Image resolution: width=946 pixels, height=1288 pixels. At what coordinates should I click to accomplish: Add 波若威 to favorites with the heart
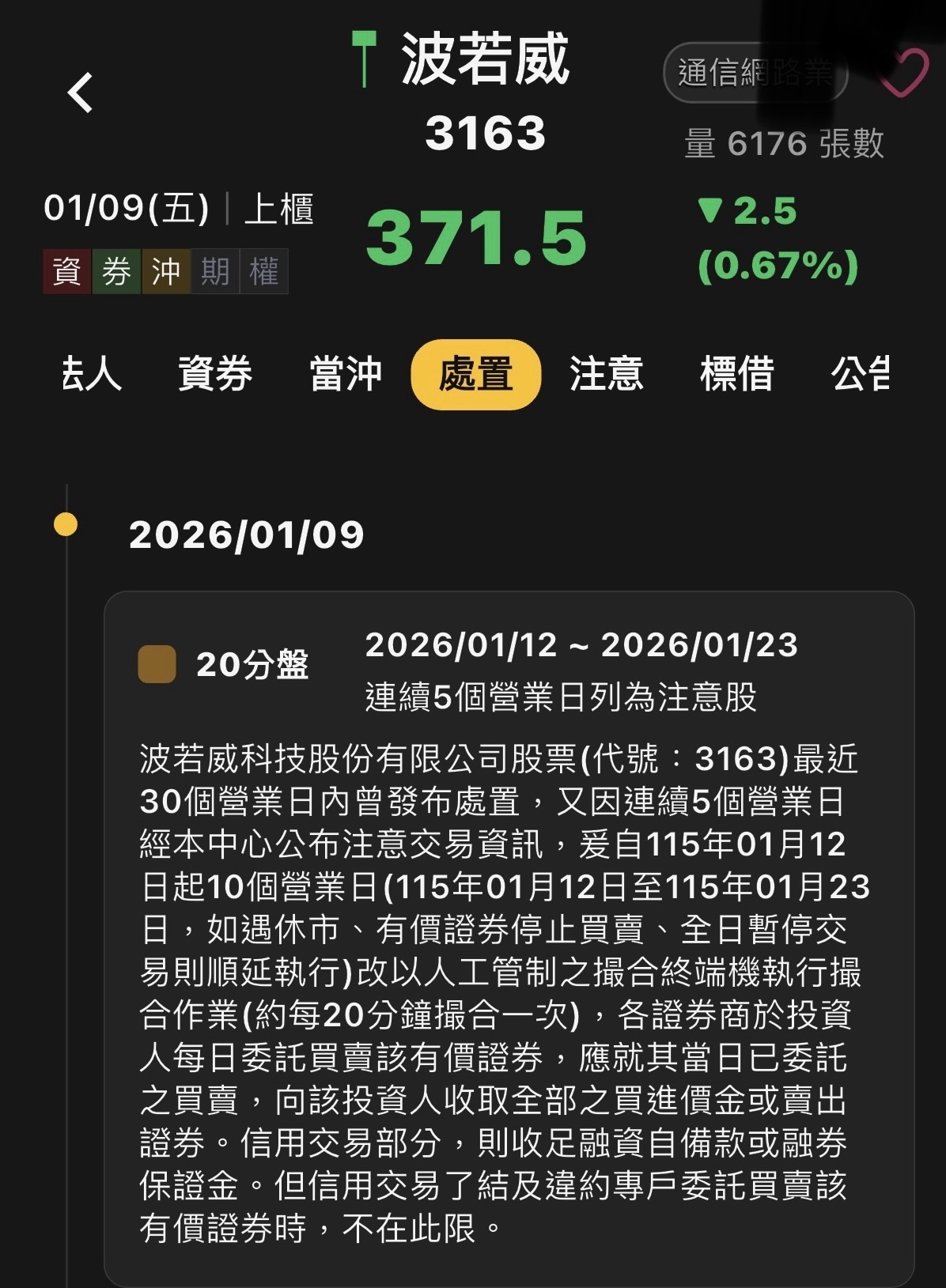click(905, 74)
